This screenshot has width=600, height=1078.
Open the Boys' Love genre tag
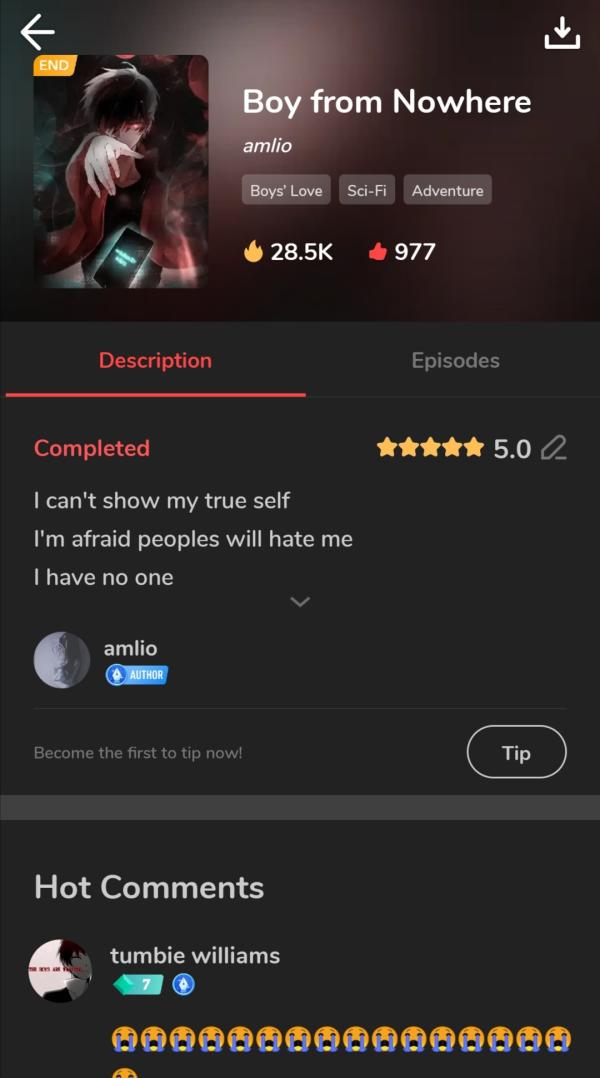click(286, 190)
